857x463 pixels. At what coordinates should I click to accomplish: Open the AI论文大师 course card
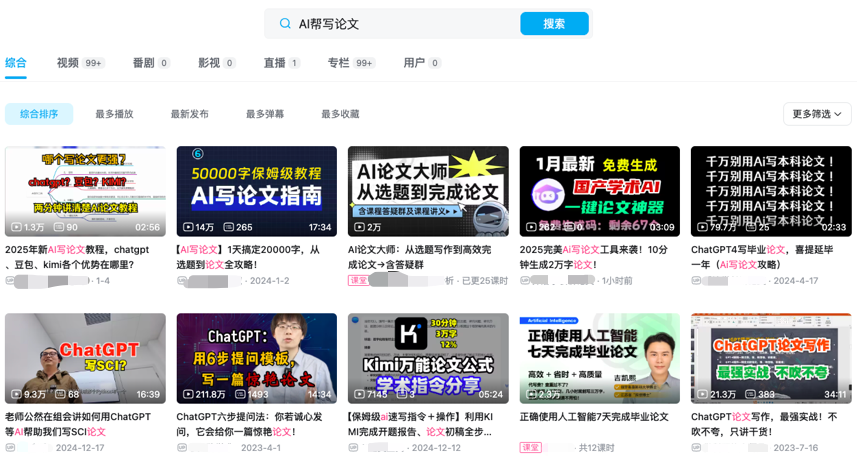(428, 191)
